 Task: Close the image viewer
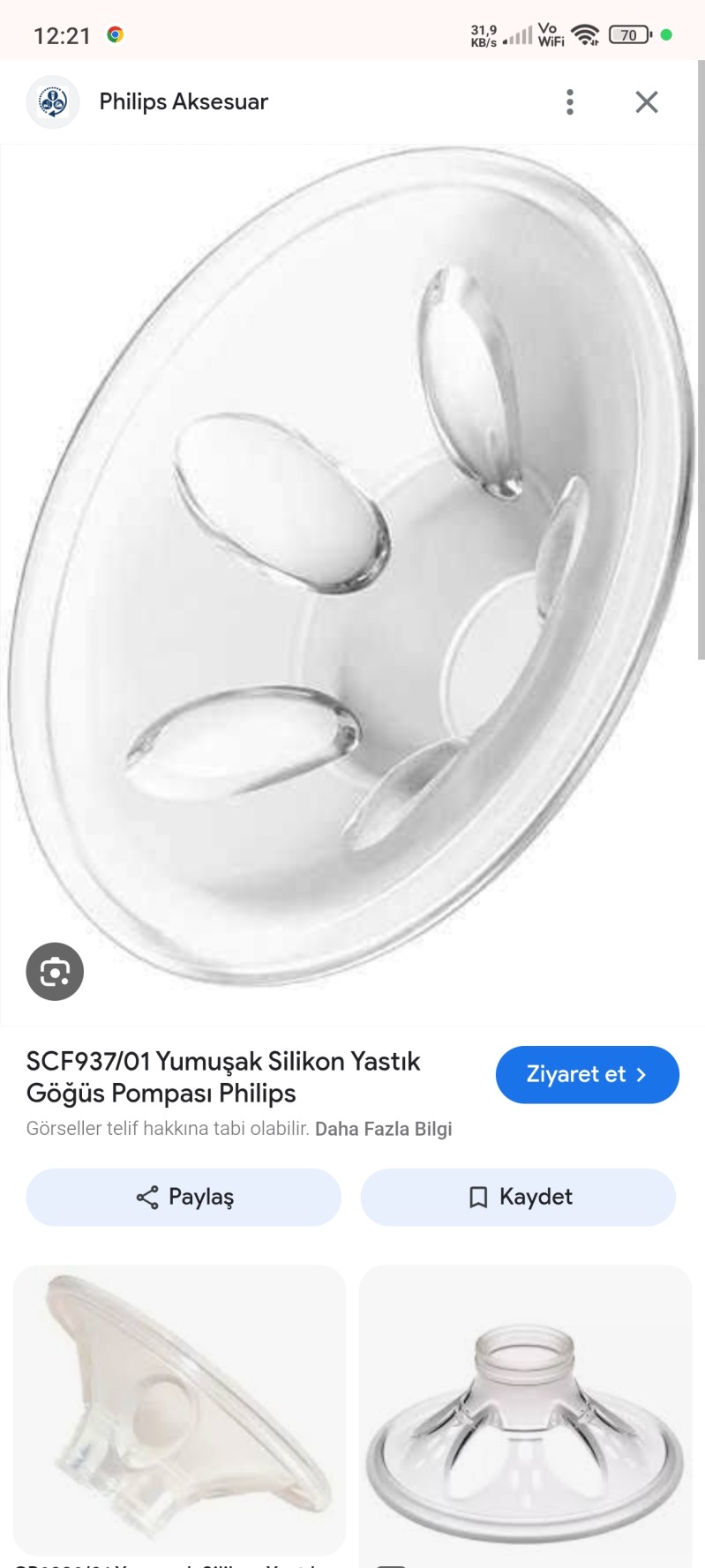click(647, 102)
